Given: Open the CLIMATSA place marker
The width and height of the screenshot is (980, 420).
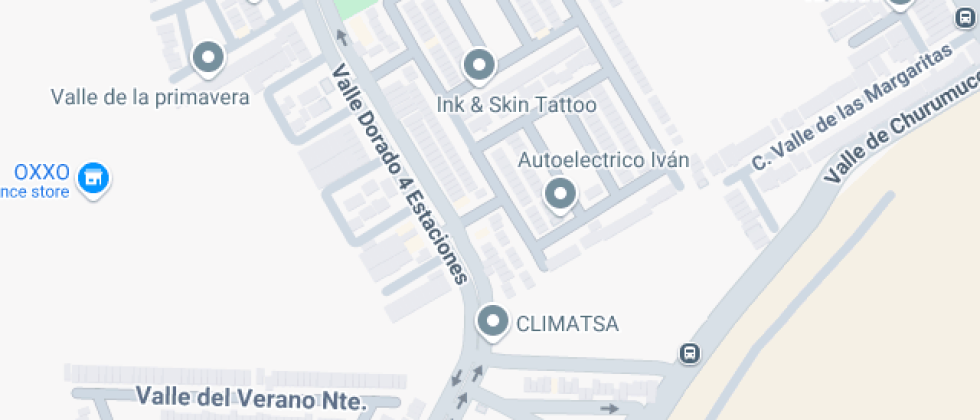Looking at the screenshot, I should coord(492,322).
